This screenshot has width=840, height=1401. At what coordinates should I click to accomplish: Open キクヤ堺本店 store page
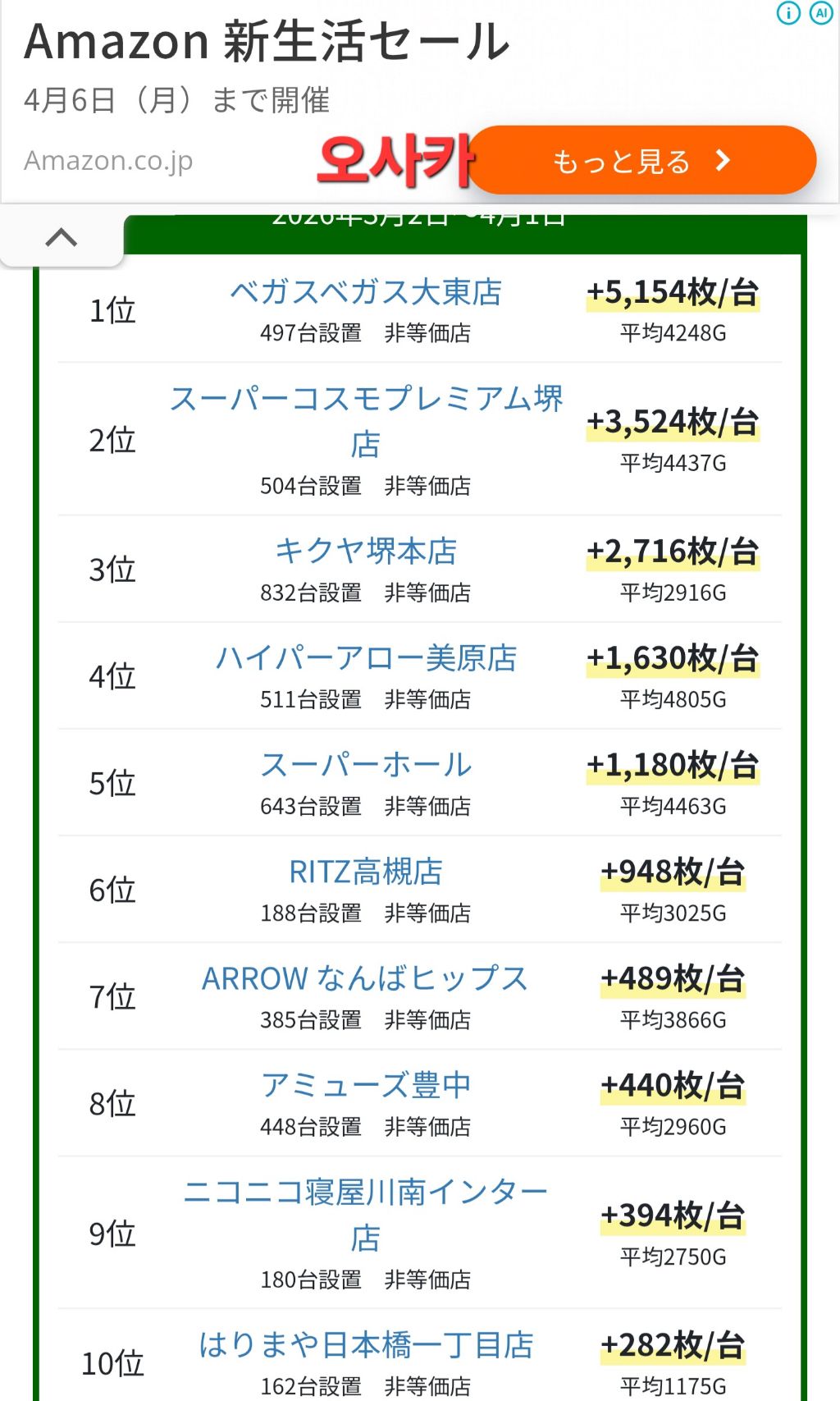366,551
